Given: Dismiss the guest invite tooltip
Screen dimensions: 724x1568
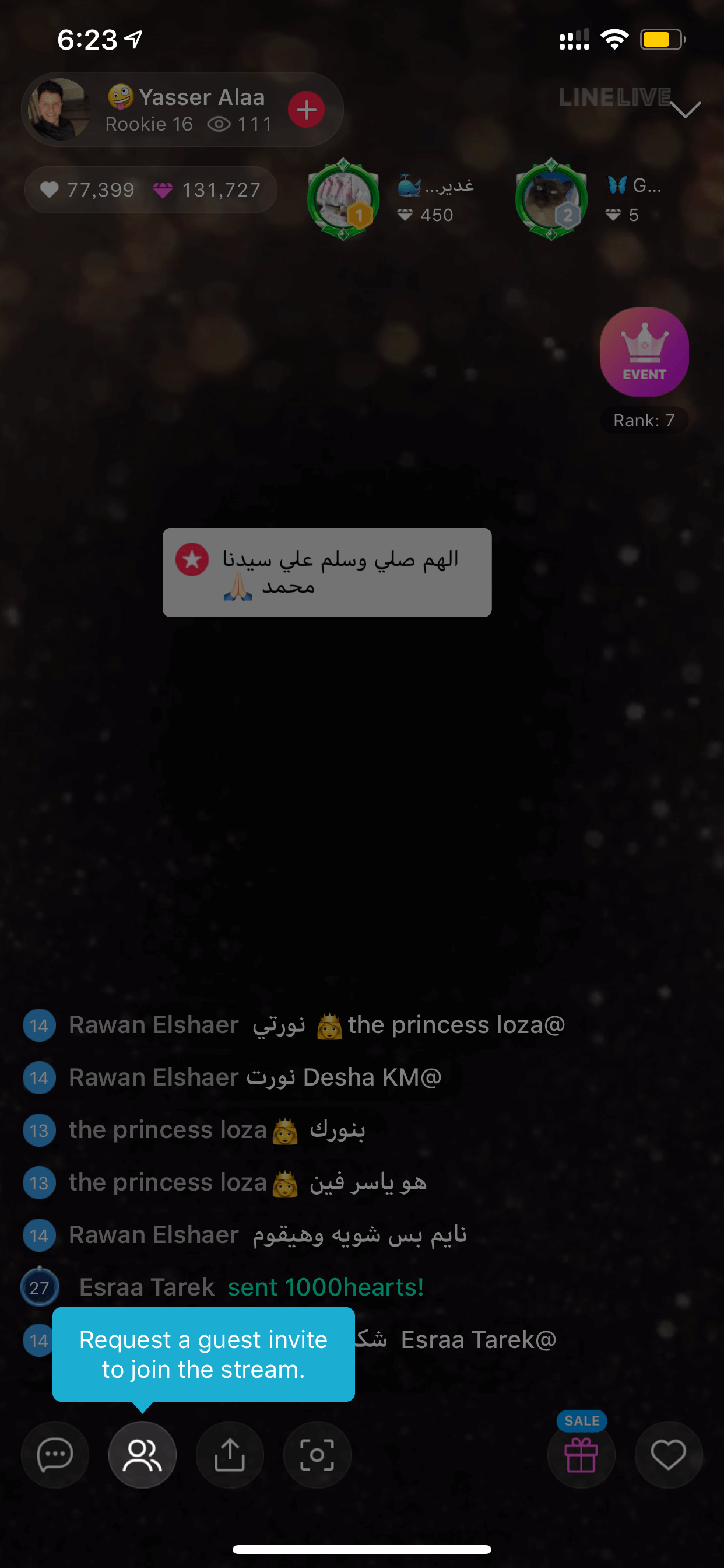Looking at the screenshot, I should 204,1354.
